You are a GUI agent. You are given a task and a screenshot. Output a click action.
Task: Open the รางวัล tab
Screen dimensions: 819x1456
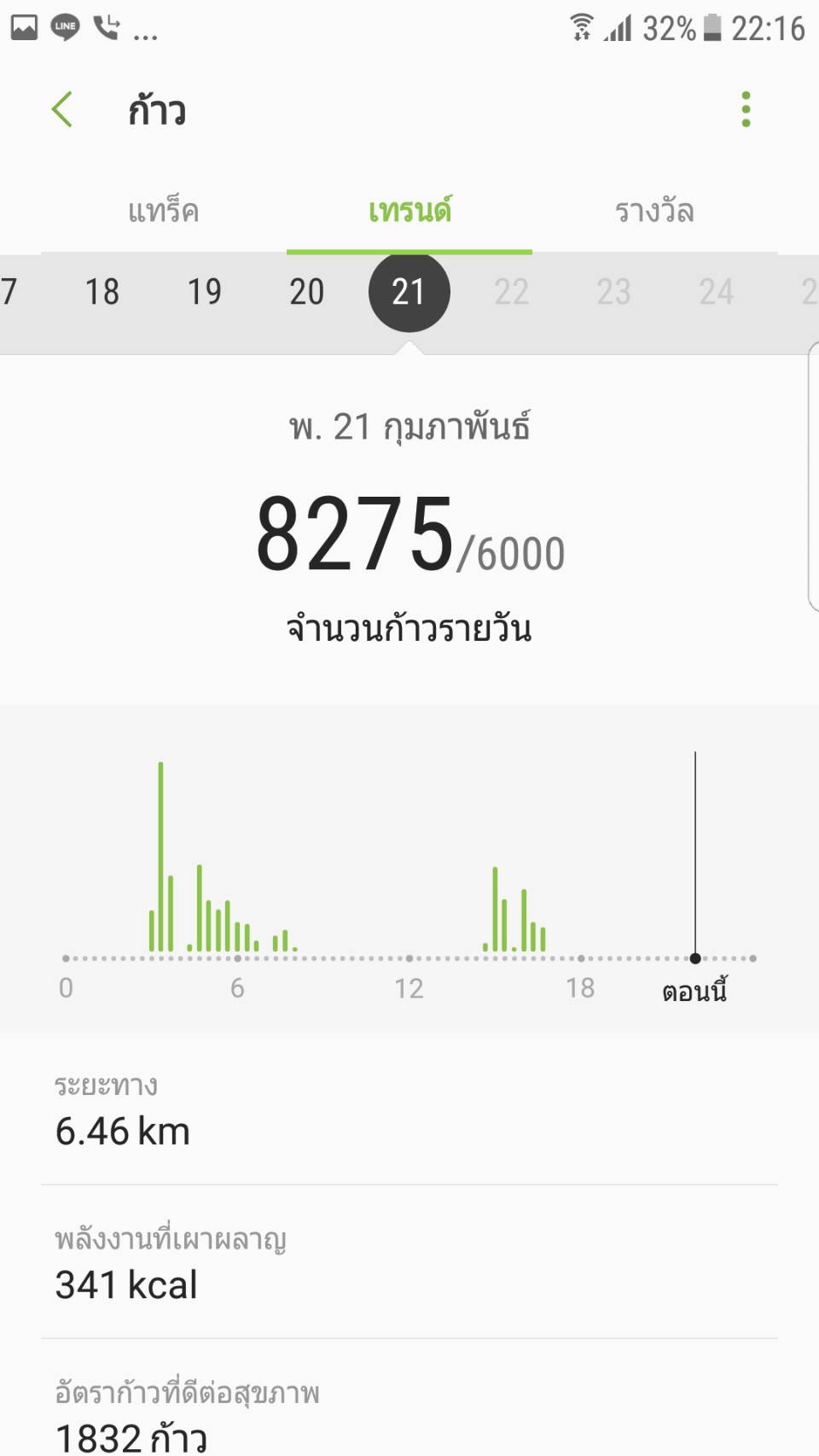(654, 211)
